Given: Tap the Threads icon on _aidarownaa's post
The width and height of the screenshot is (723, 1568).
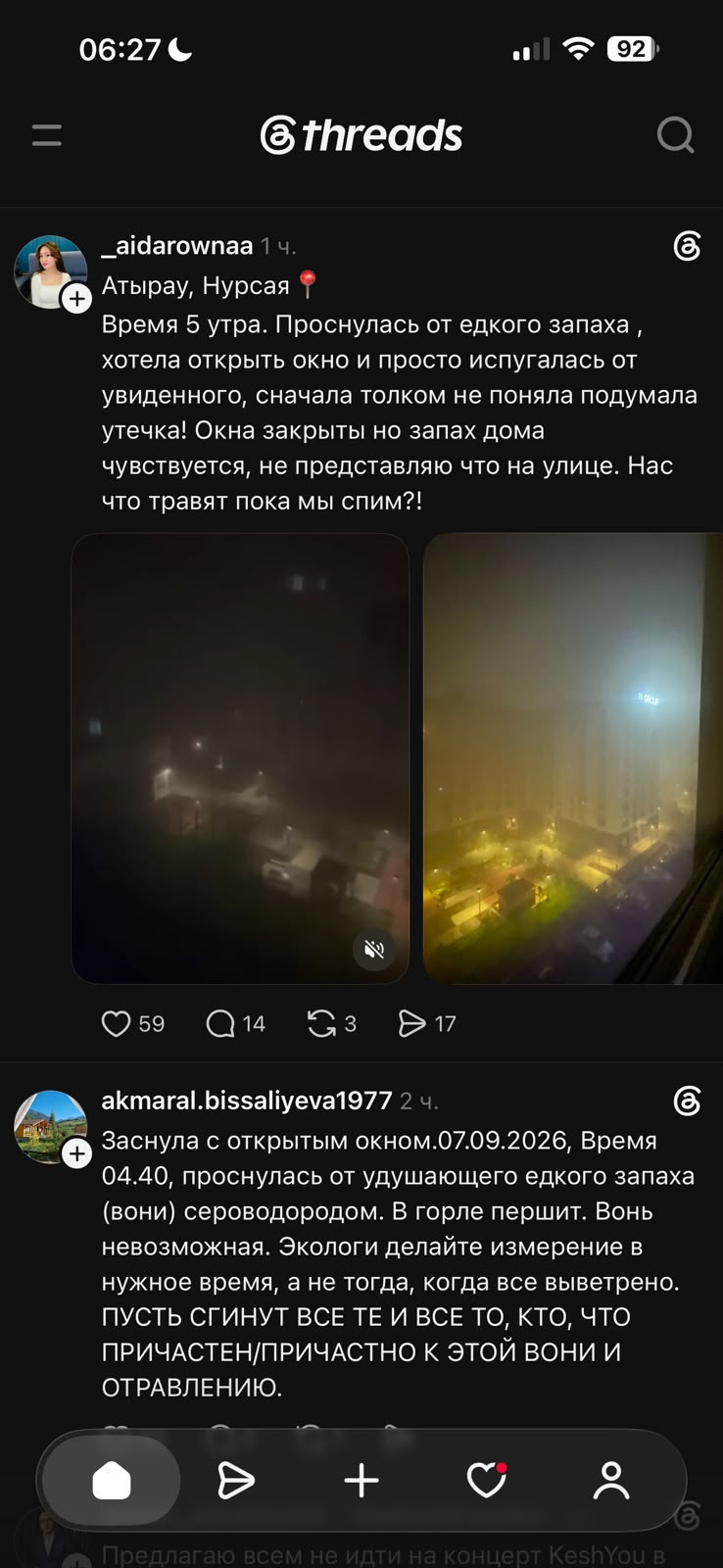Looking at the screenshot, I should [x=688, y=246].
